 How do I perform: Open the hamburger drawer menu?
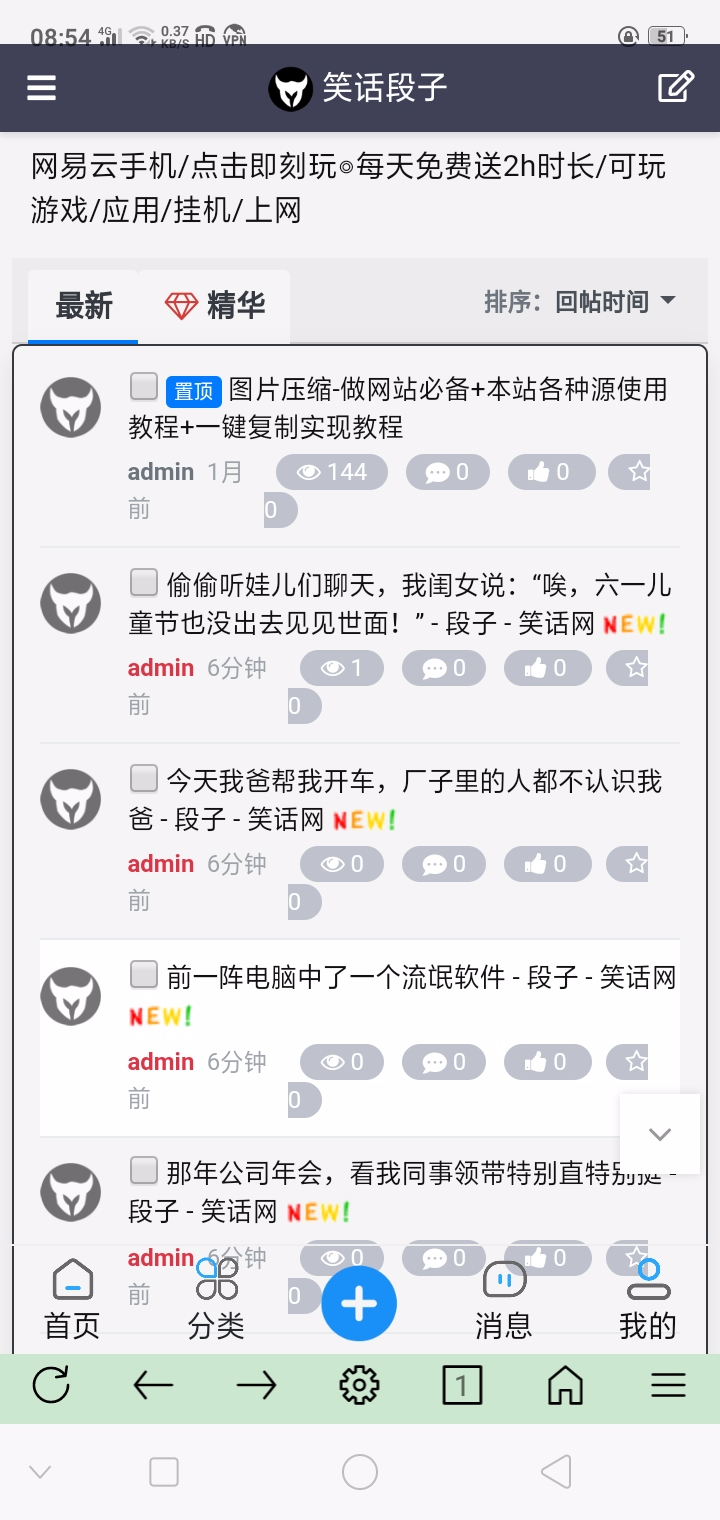[41, 88]
